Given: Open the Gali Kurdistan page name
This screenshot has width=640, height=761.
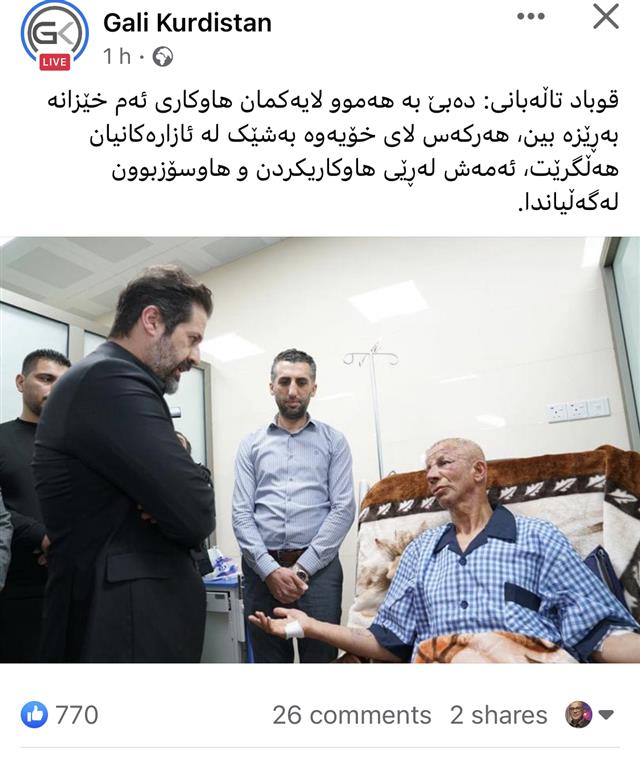Looking at the screenshot, I should click(187, 22).
